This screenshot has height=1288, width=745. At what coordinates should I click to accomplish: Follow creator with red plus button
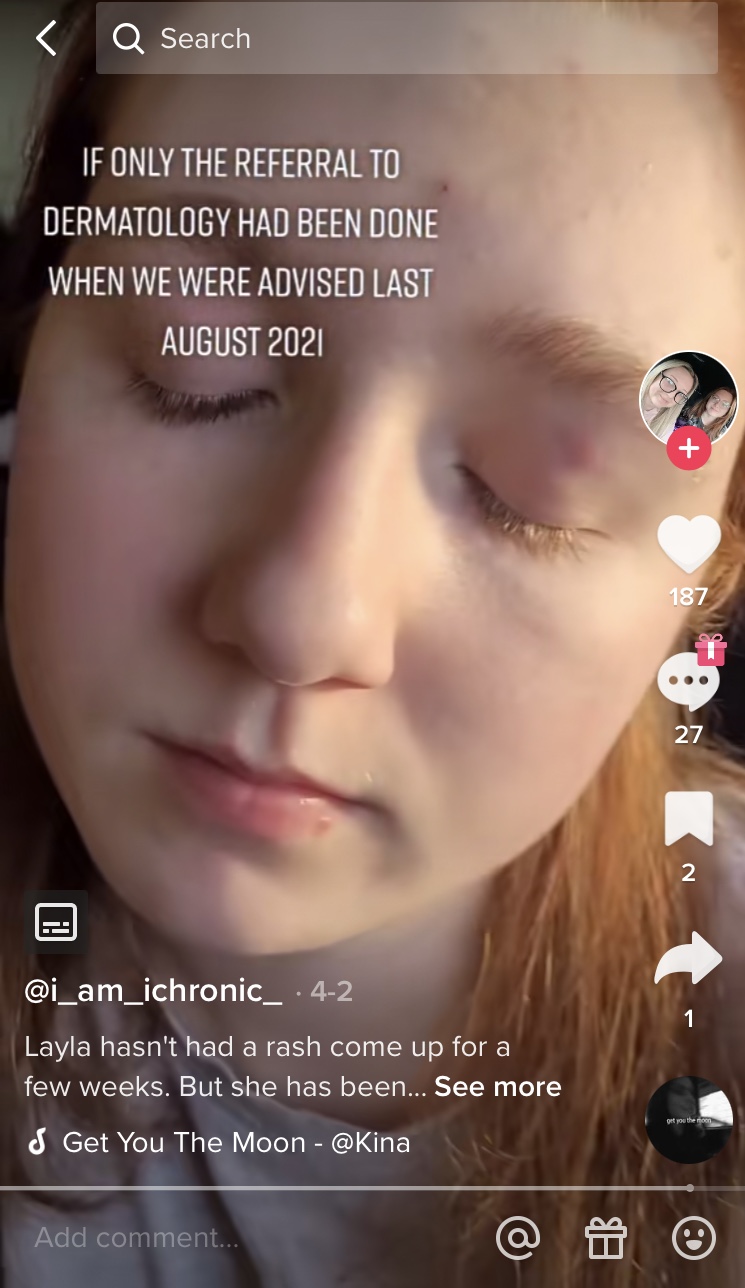688,449
